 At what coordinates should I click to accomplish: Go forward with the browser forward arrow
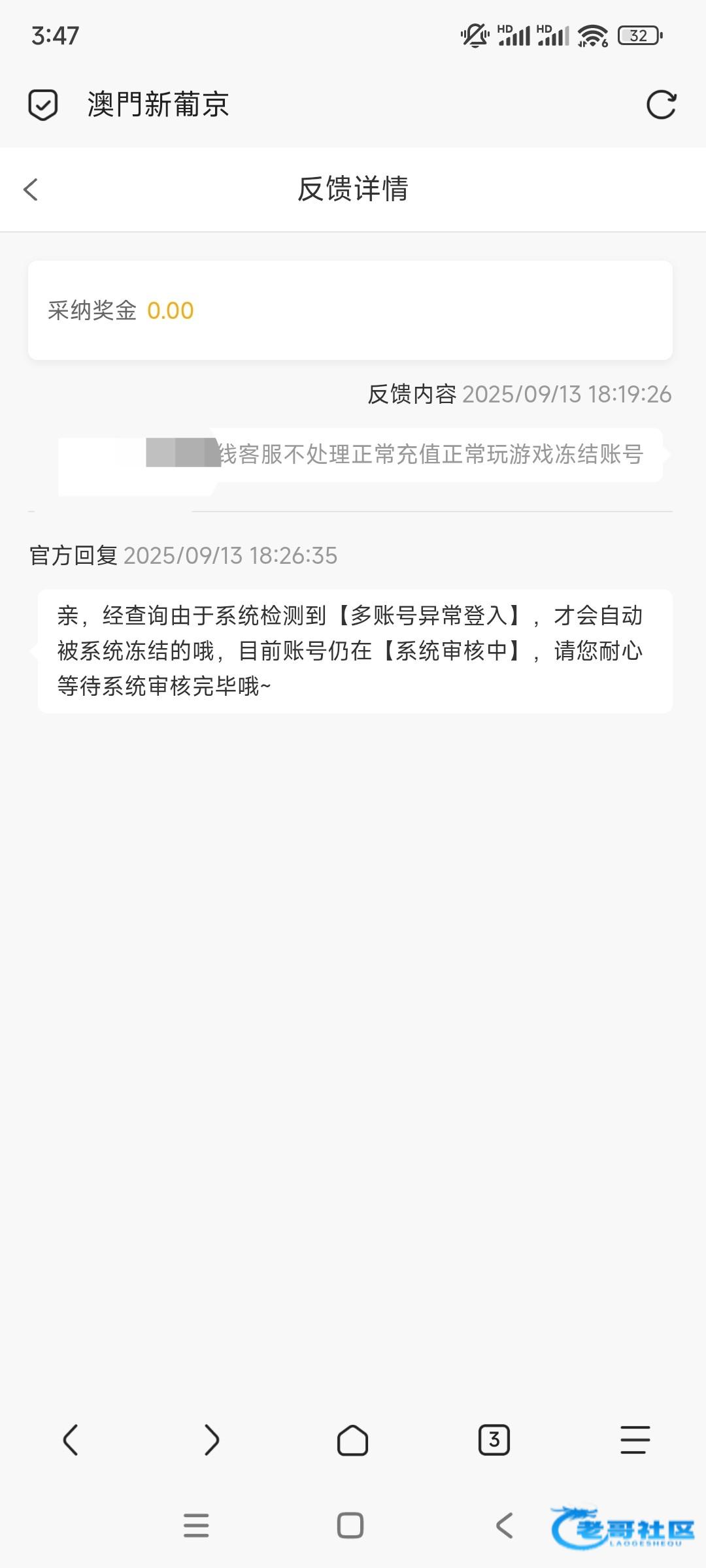click(x=211, y=1440)
